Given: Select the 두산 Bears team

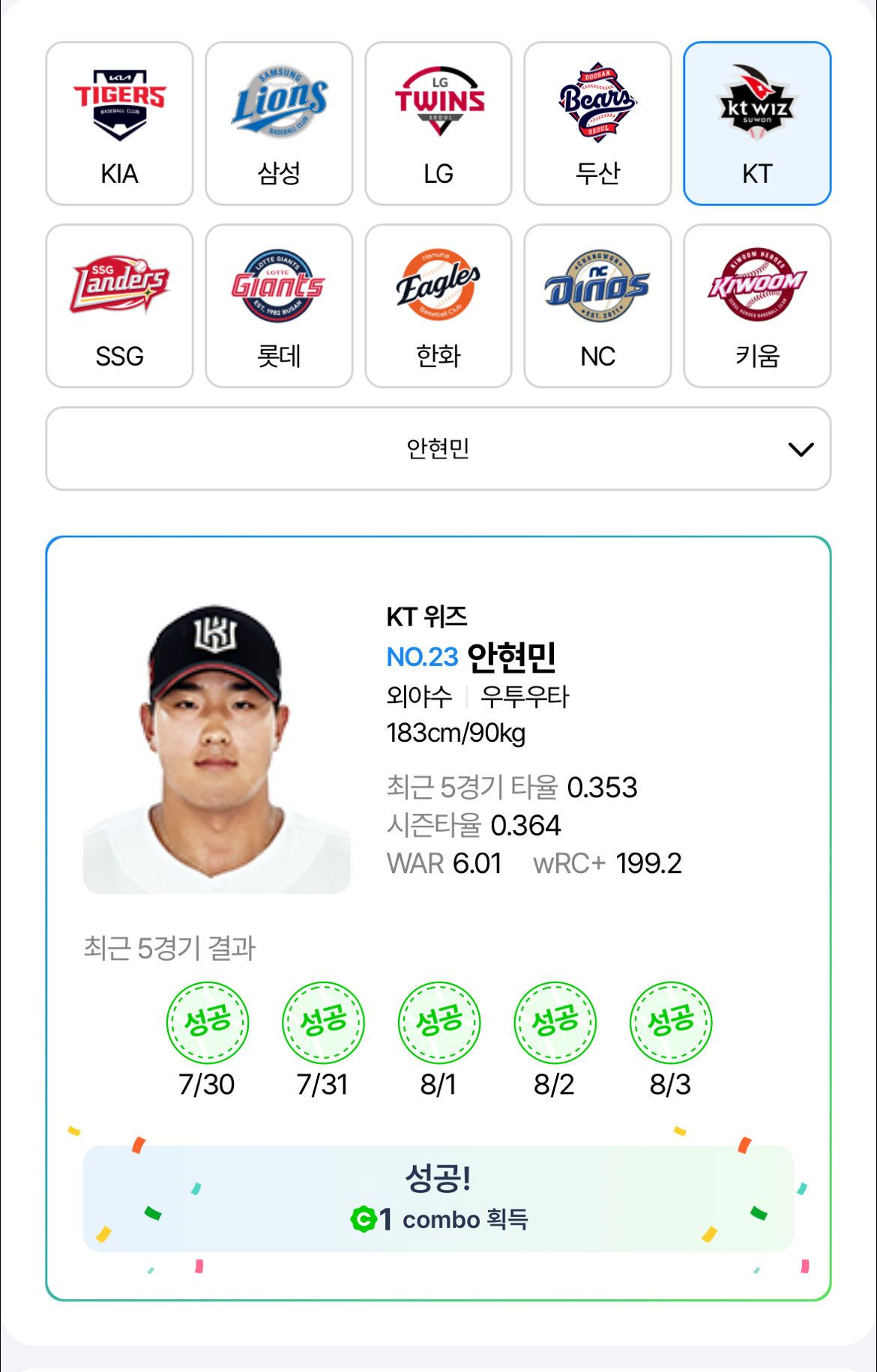Looking at the screenshot, I should click(597, 124).
